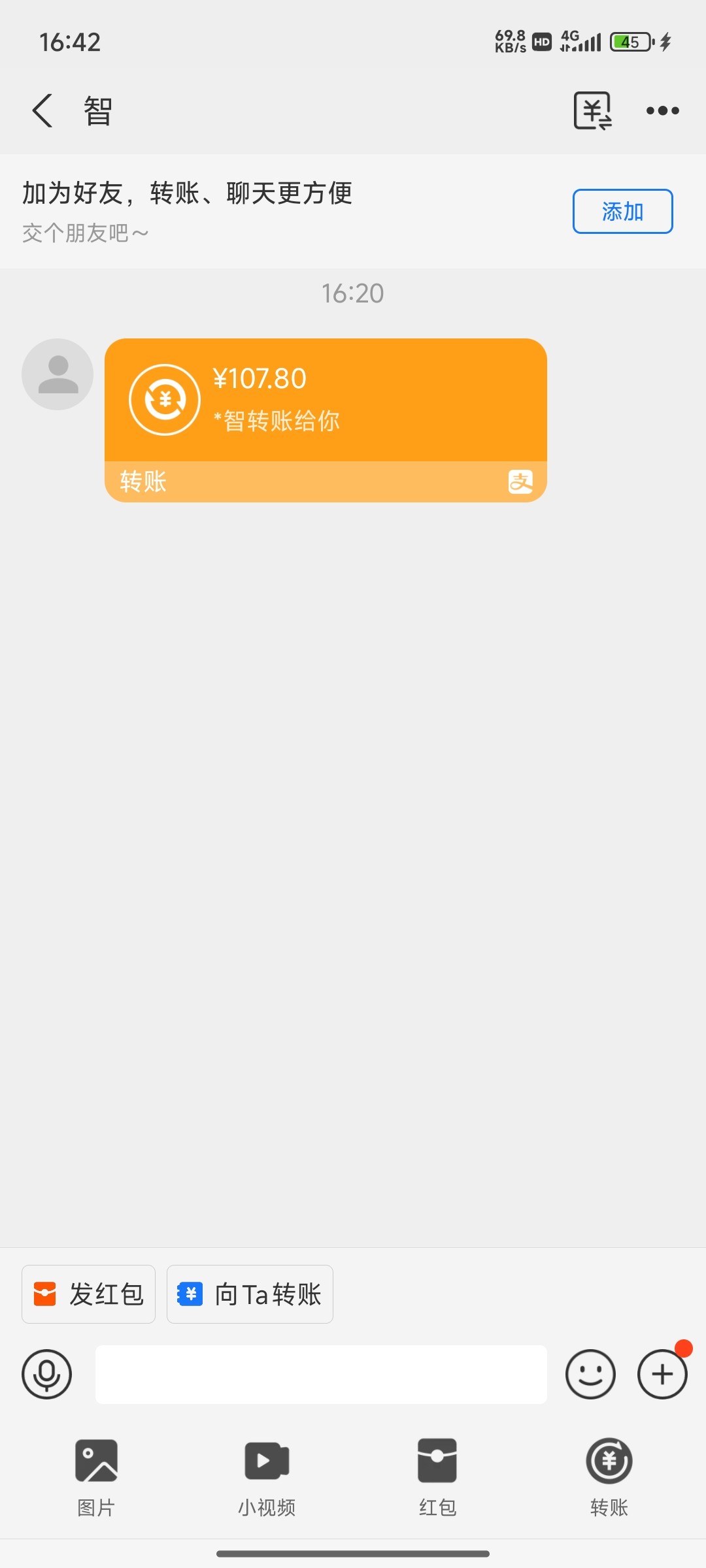The width and height of the screenshot is (706, 1568).
Task: Focus the message text field
Action: (321, 1374)
